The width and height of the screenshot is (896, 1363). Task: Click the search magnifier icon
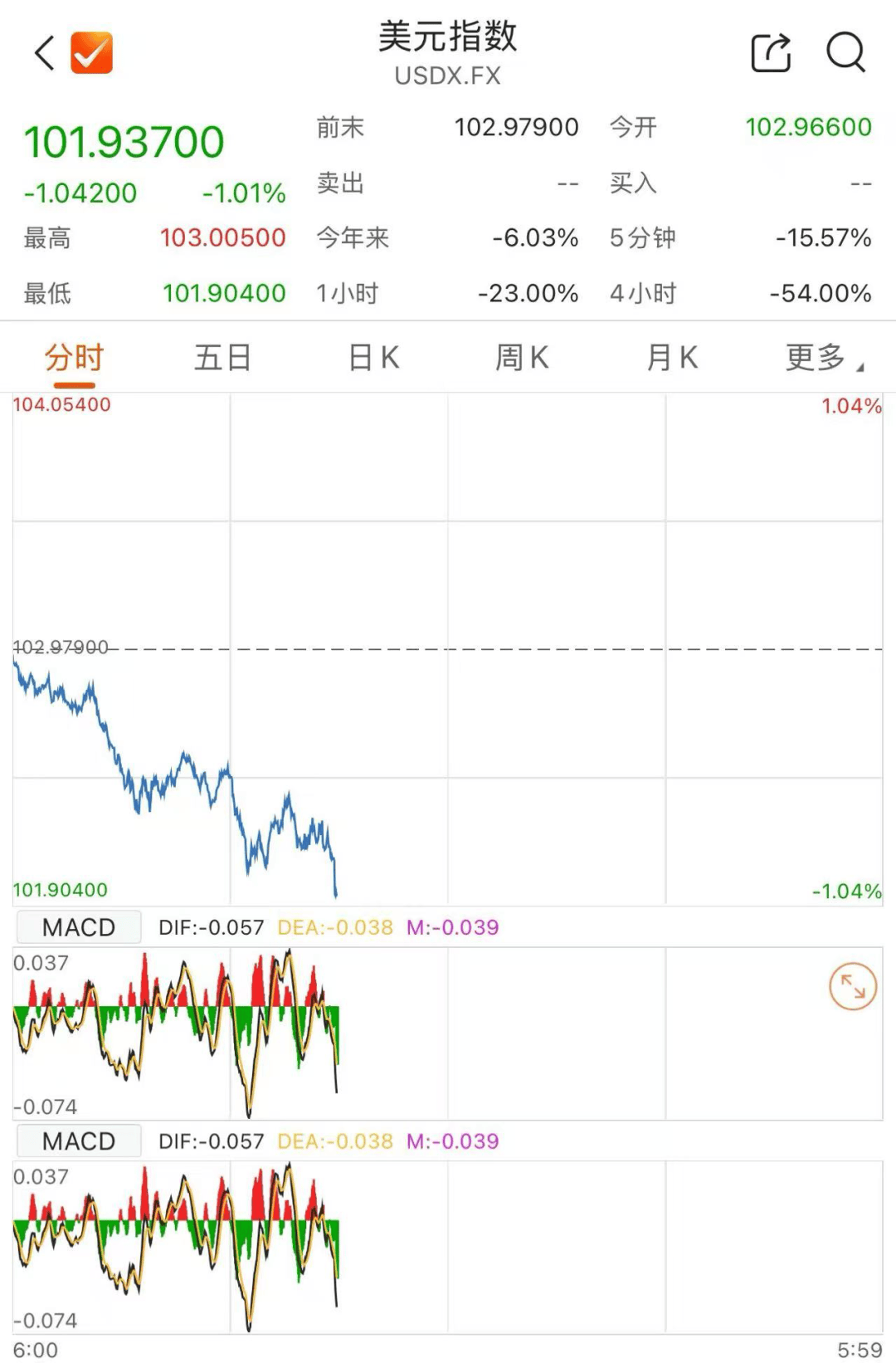(845, 54)
